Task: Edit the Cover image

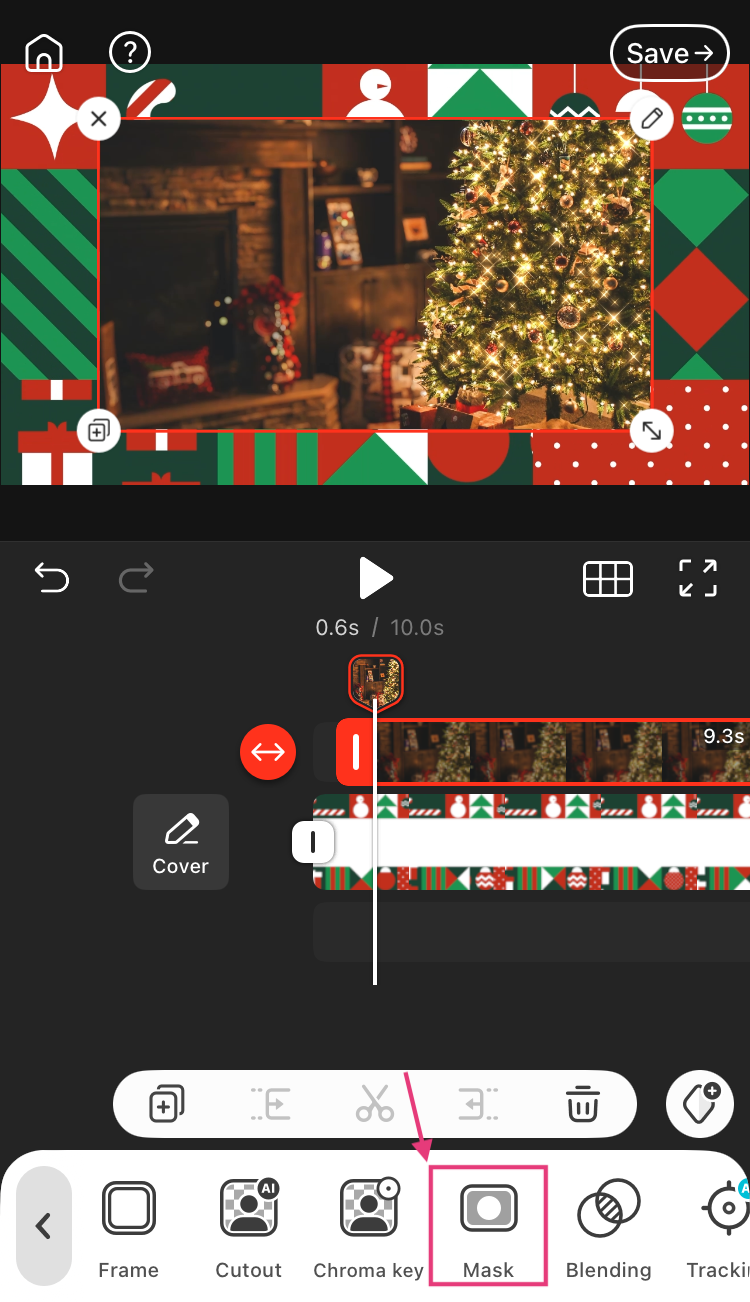Action: 181,842
